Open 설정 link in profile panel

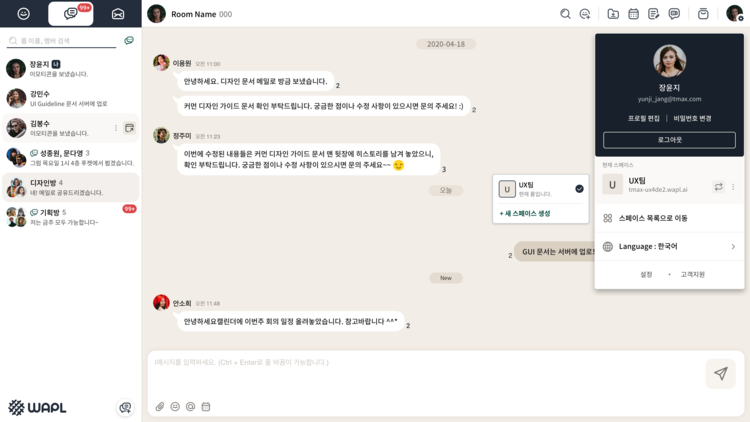tap(646, 274)
